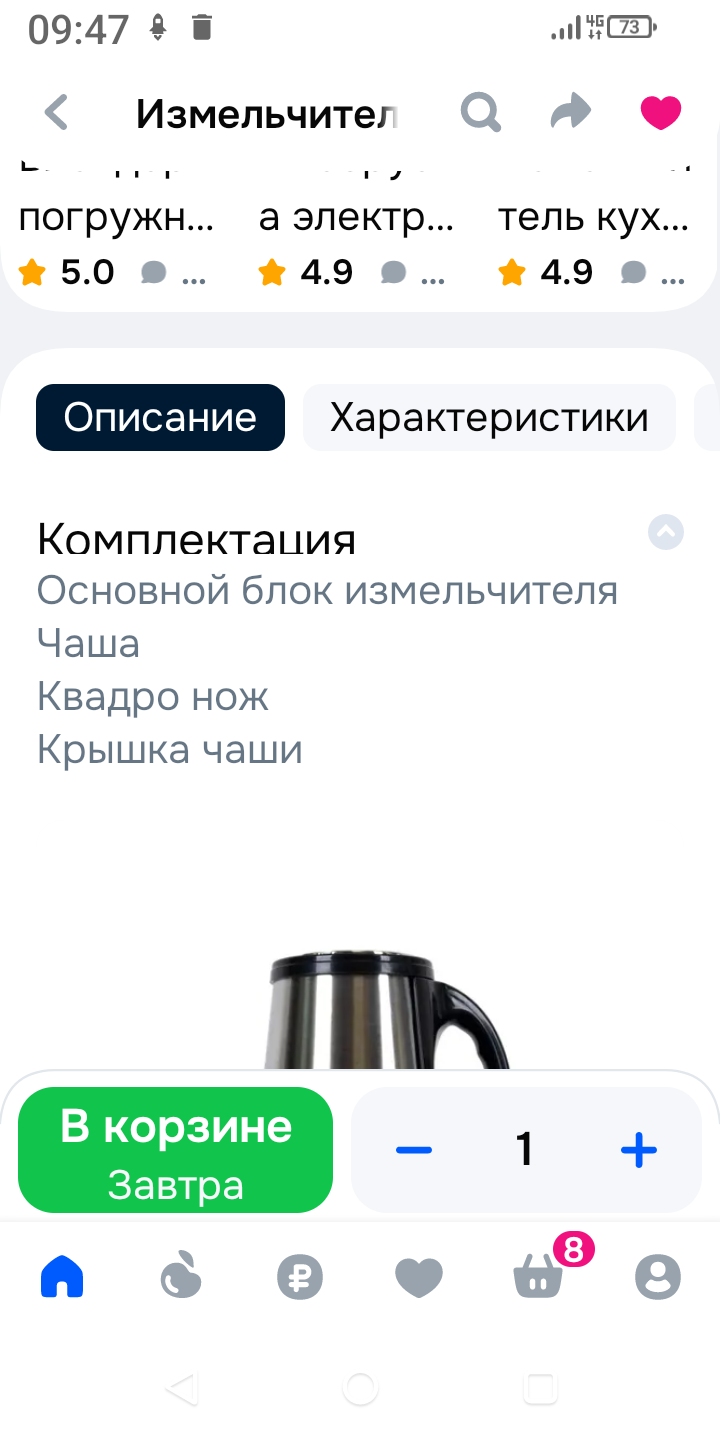Open the profile tab
This screenshot has height=1440, width=720.
tap(658, 1277)
